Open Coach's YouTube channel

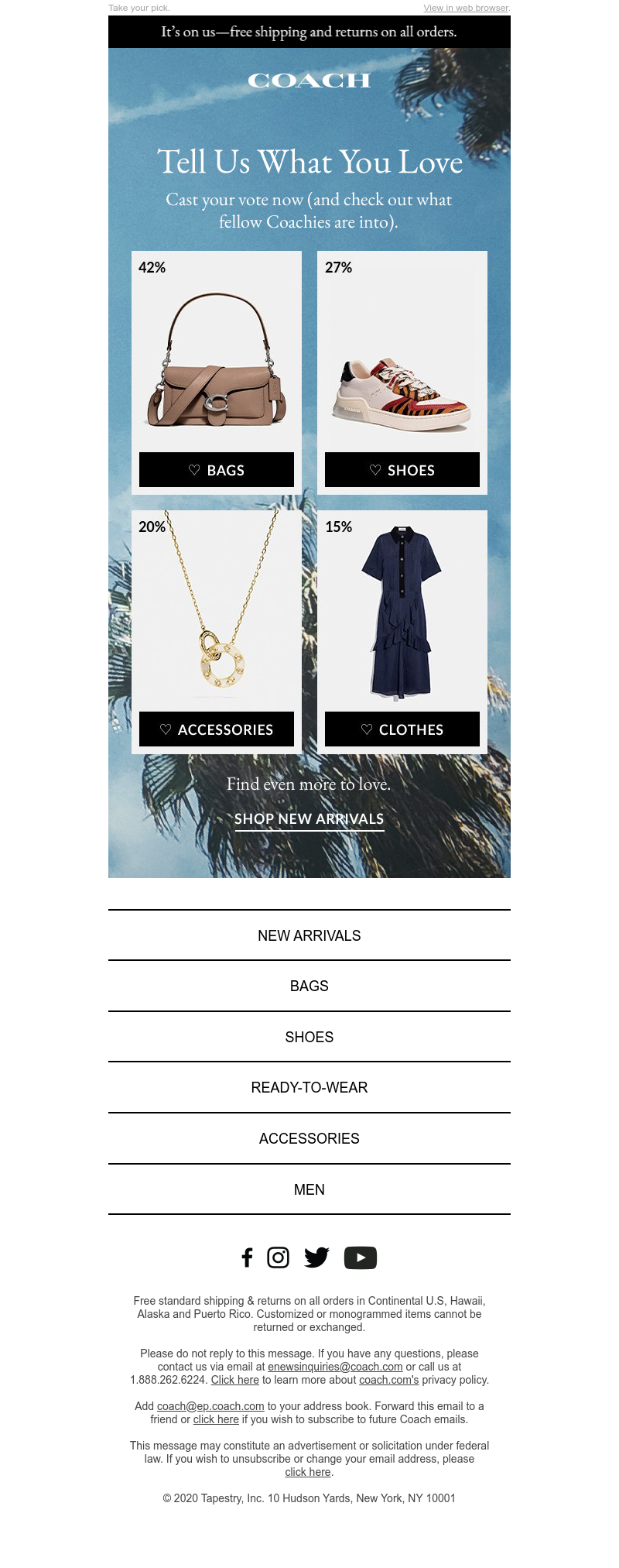[361, 1257]
